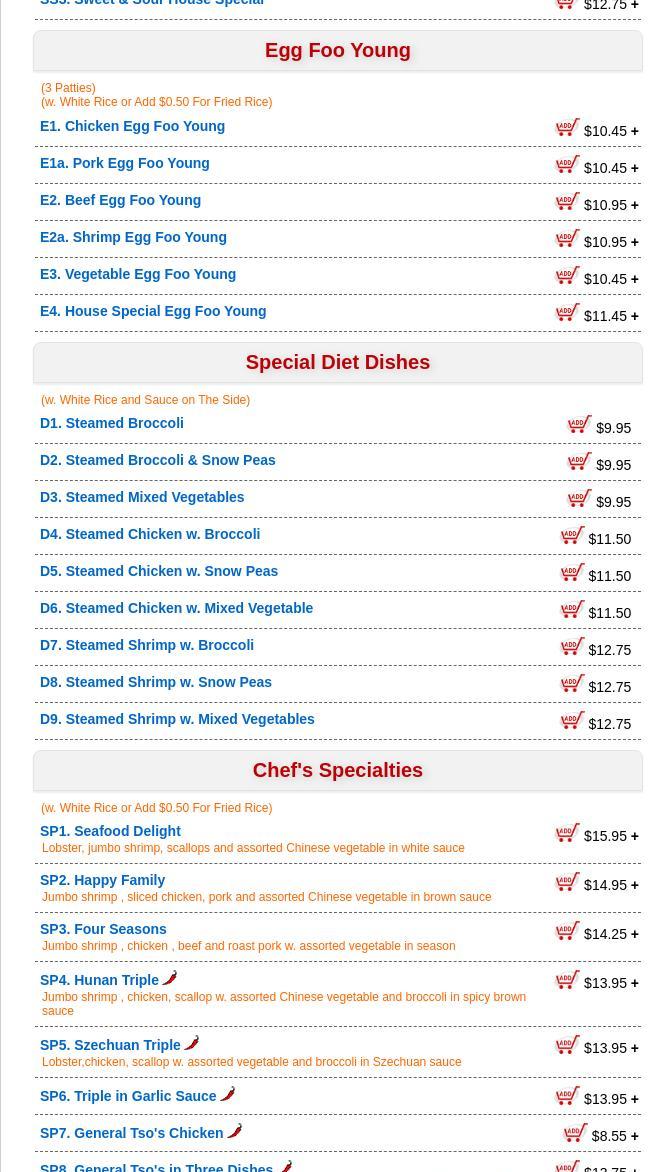Select D7. Steamed Shrimp w. Broccoli
The width and height of the screenshot is (670, 1172).
pos(147,646)
